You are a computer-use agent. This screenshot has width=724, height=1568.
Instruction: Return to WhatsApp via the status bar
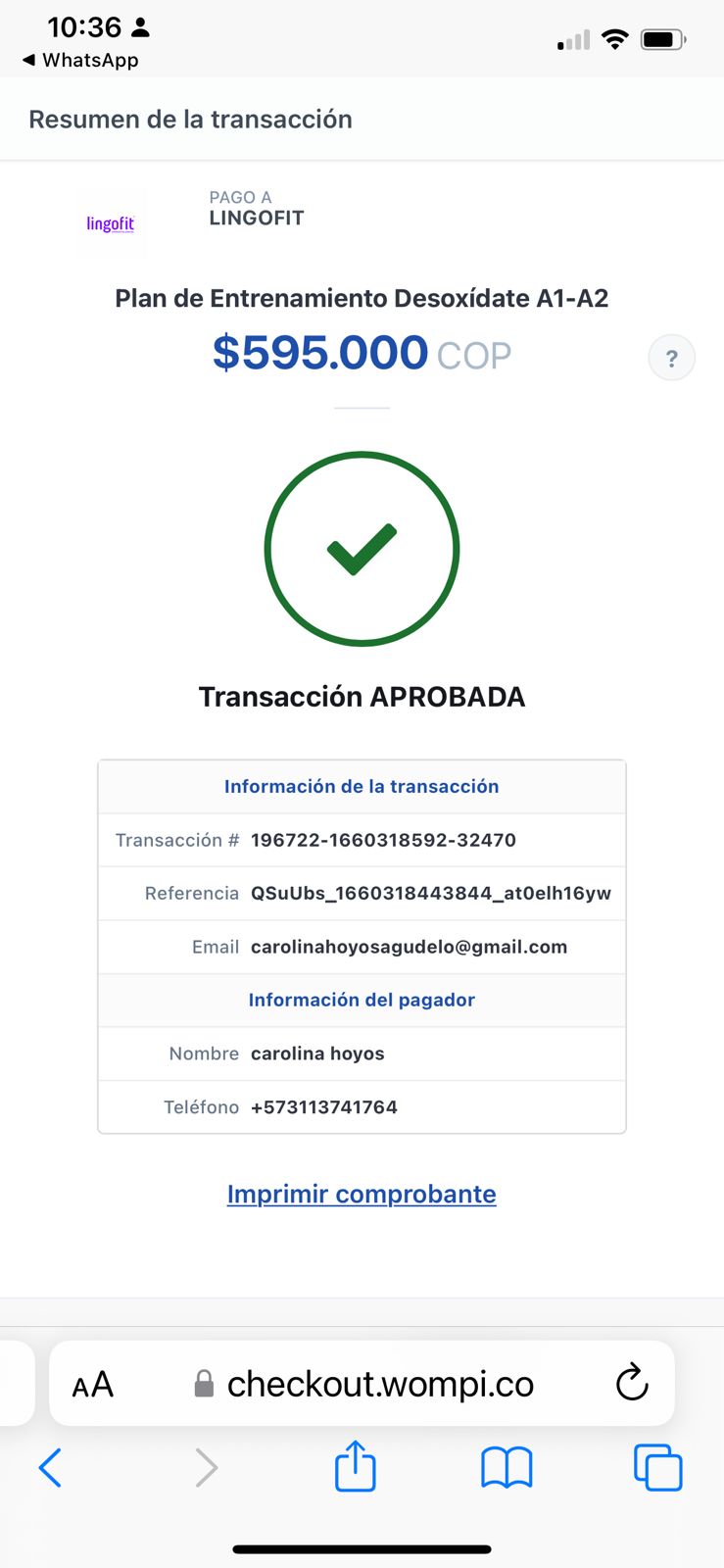click(80, 60)
